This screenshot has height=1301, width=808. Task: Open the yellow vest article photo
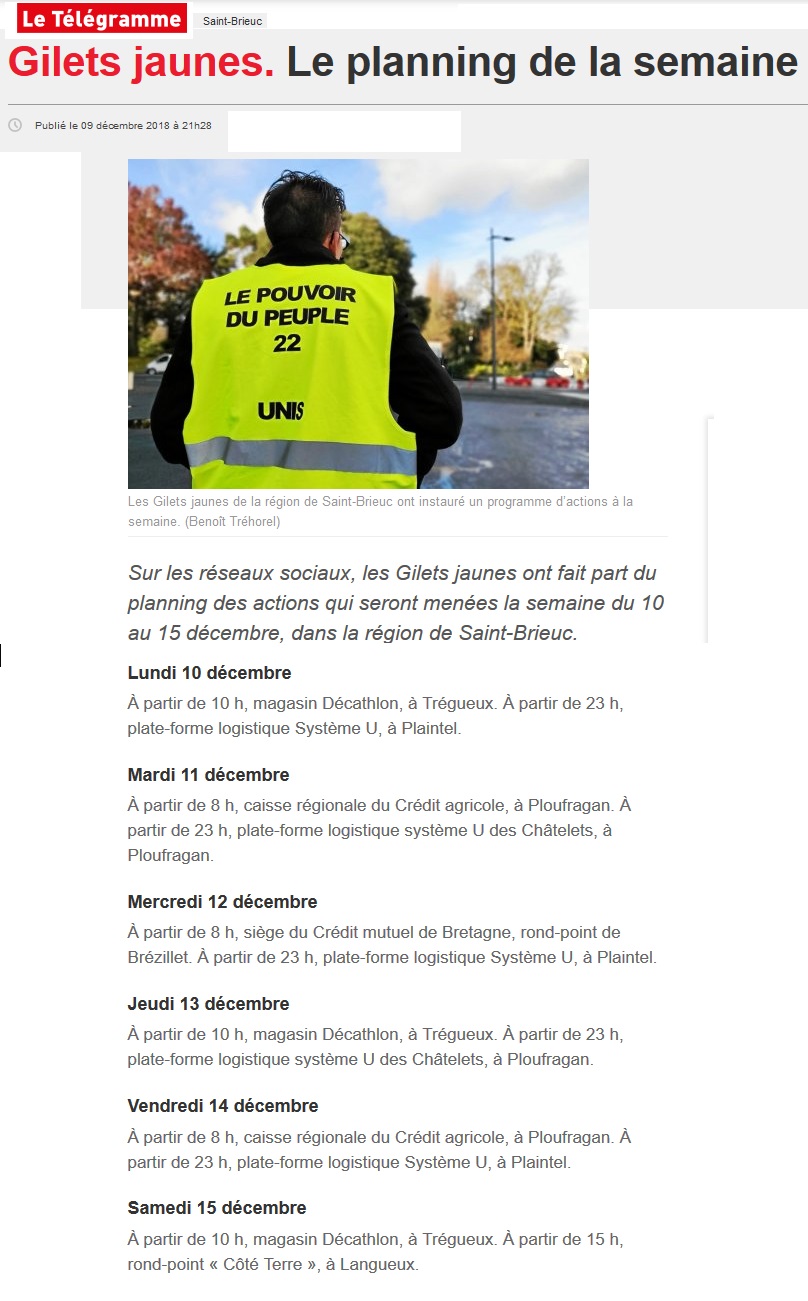358,324
